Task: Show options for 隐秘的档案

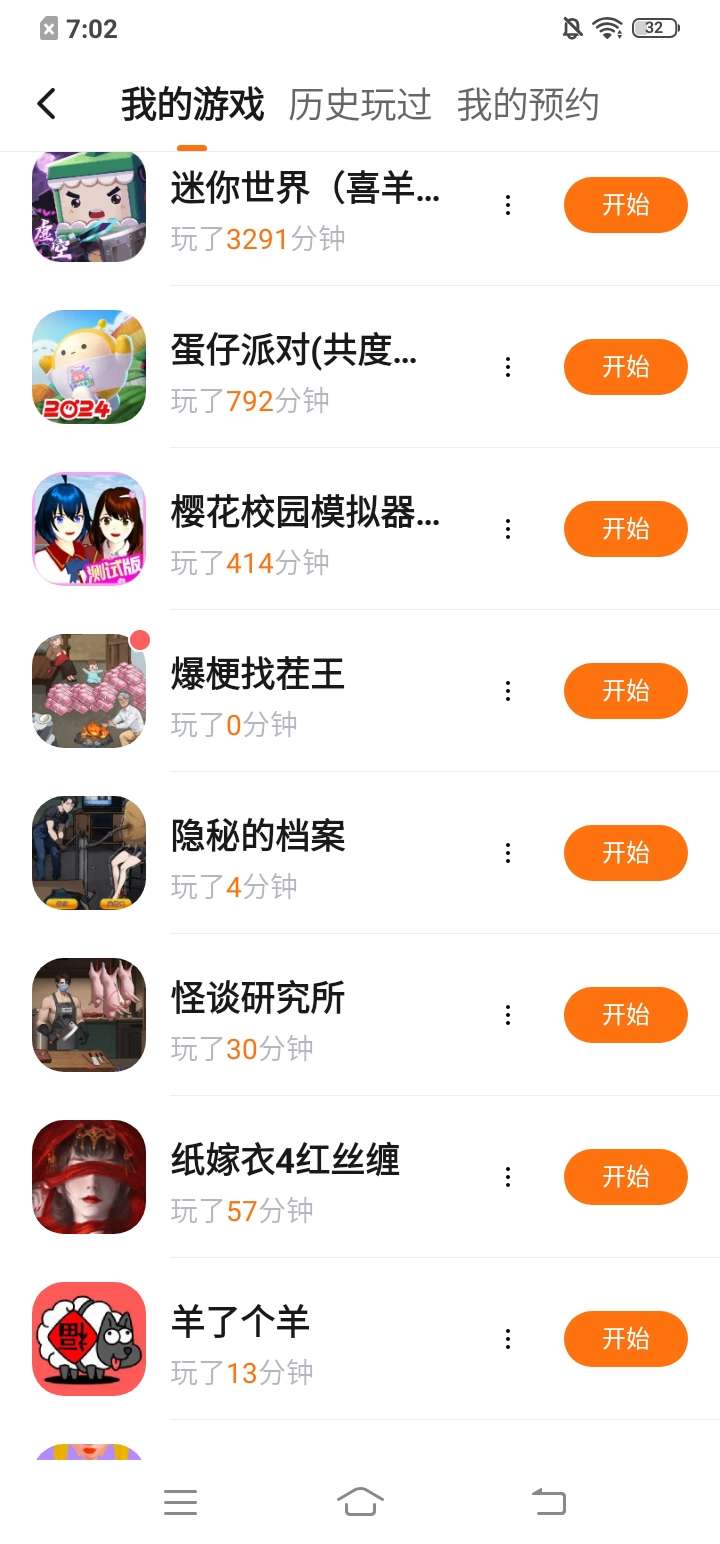Action: click(x=508, y=853)
